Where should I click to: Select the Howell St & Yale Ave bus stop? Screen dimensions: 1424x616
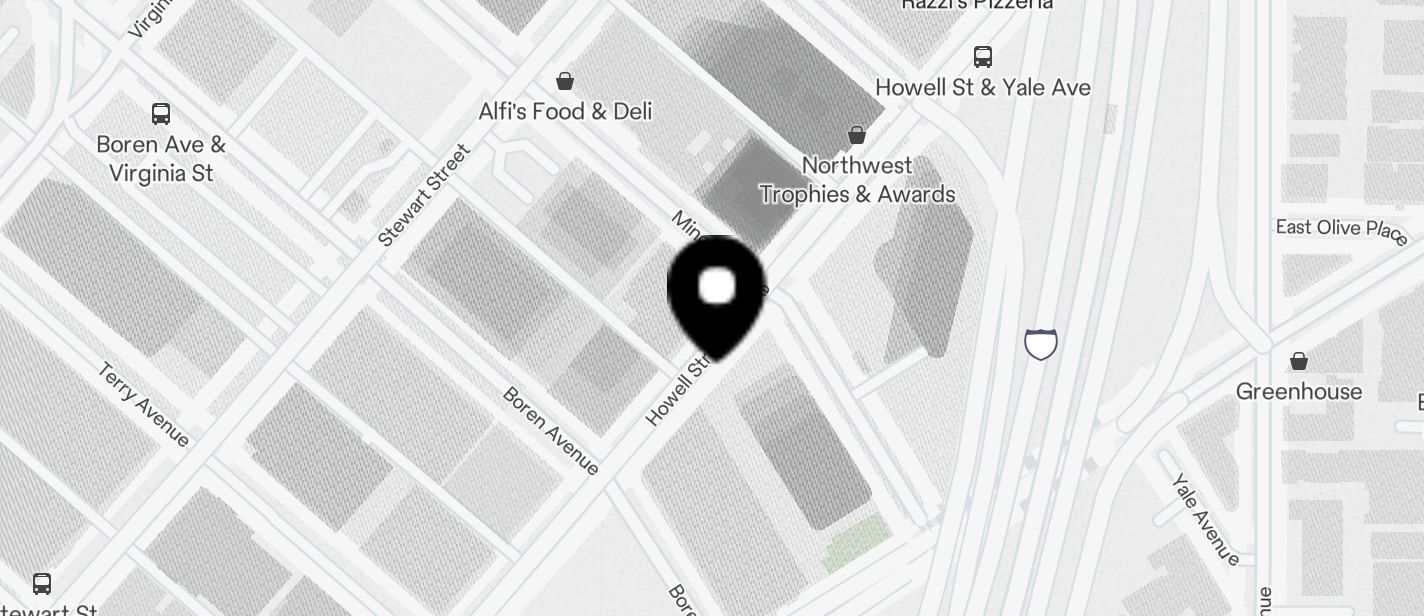(983, 57)
